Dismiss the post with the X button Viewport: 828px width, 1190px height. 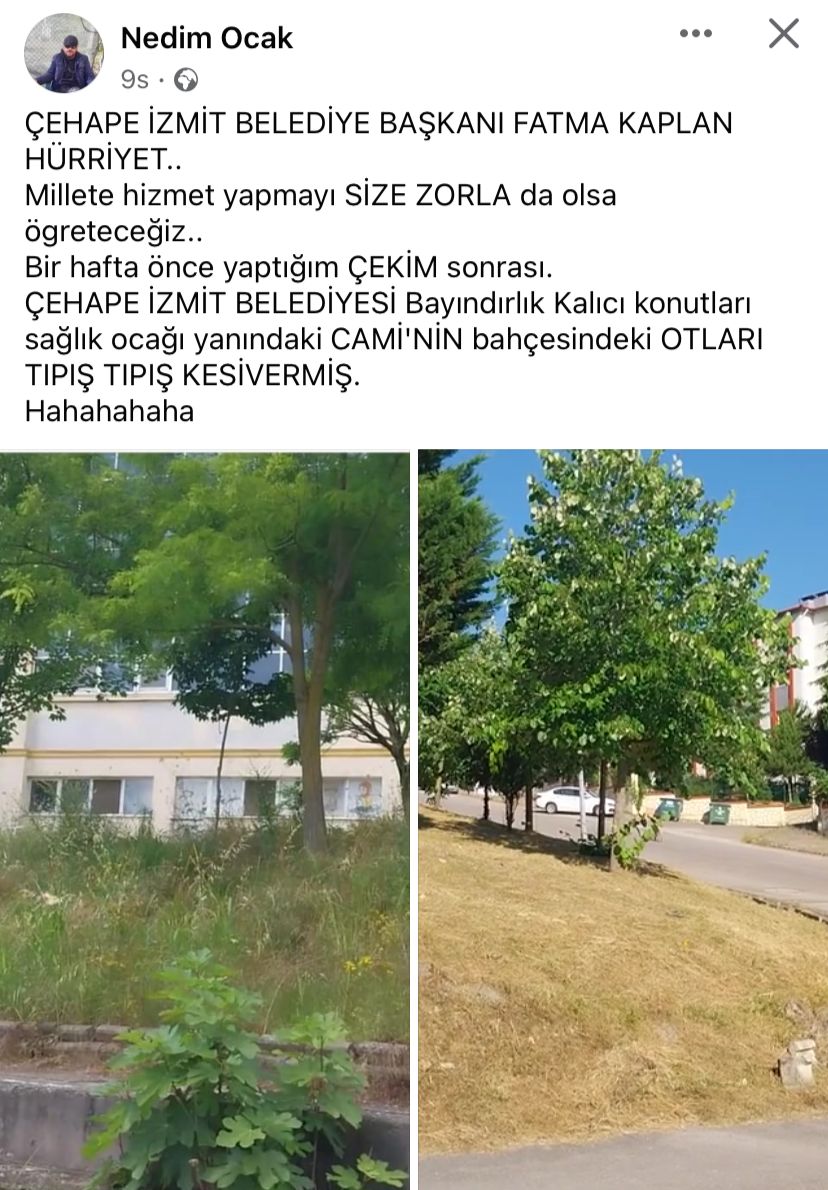pyautogui.click(x=783, y=33)
